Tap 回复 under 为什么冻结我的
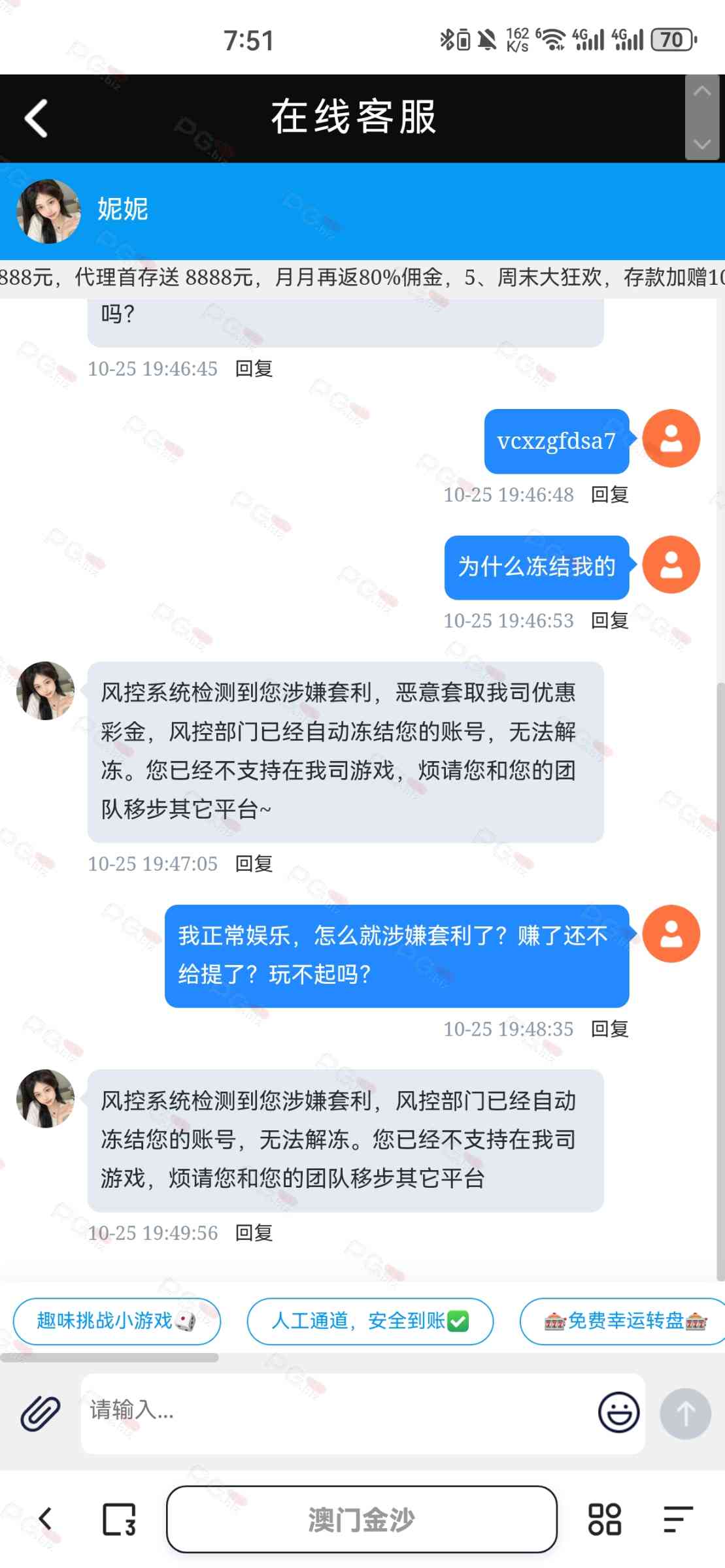Screen dimensions: 725x1568 click(609, 621)
